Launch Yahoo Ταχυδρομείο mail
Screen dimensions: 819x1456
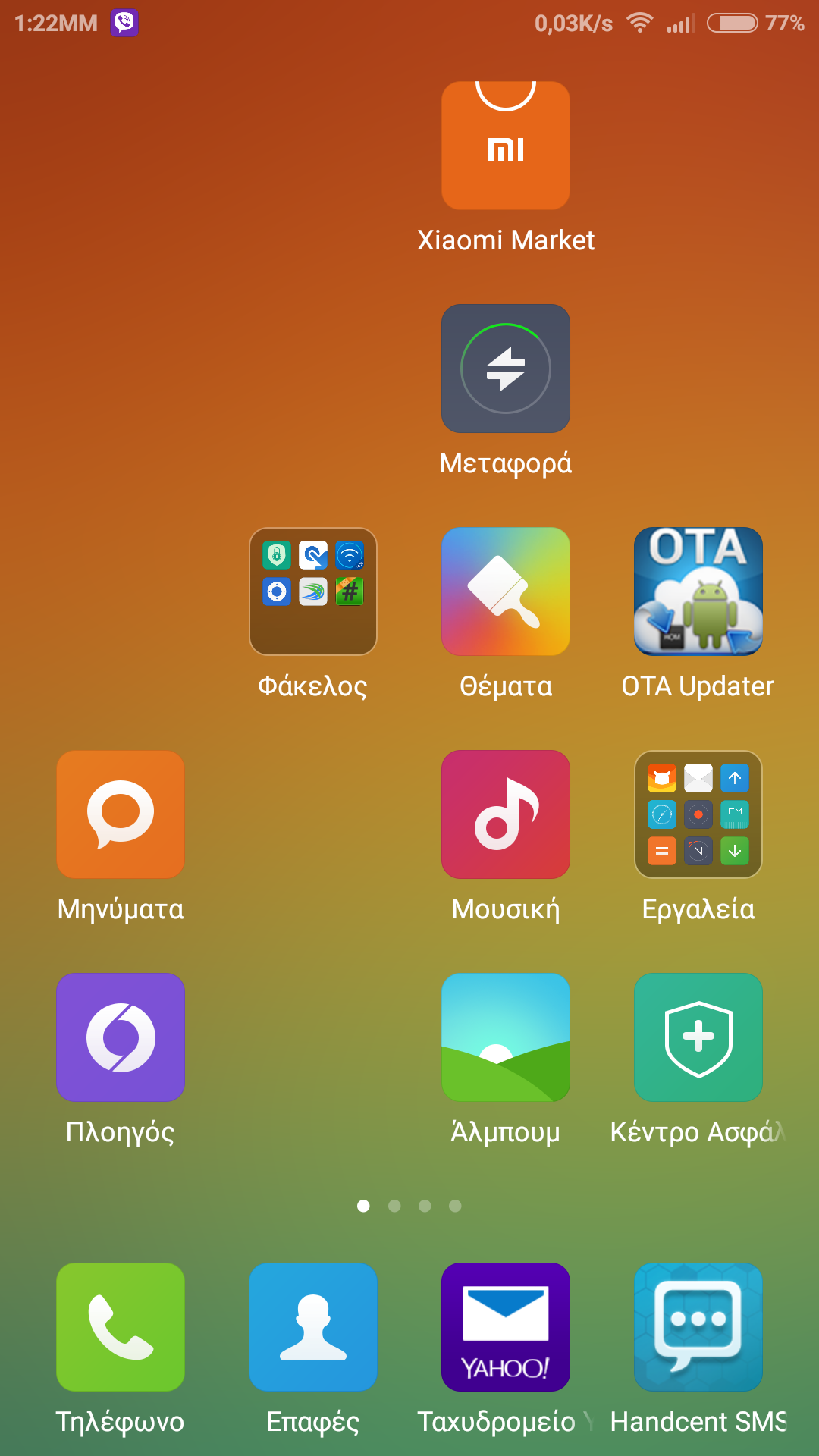click(506, 1327)
